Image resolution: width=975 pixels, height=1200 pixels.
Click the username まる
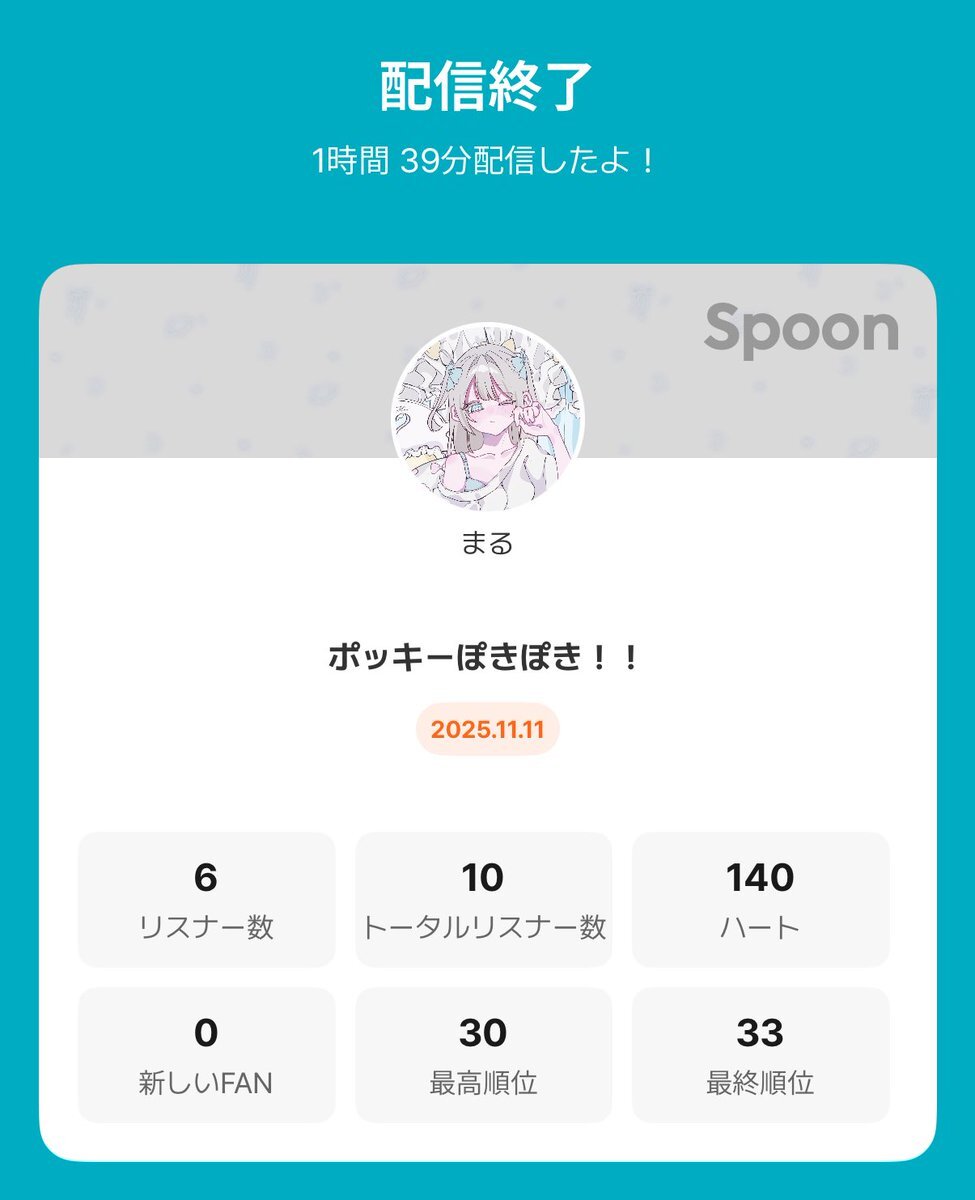coord(487,541)
